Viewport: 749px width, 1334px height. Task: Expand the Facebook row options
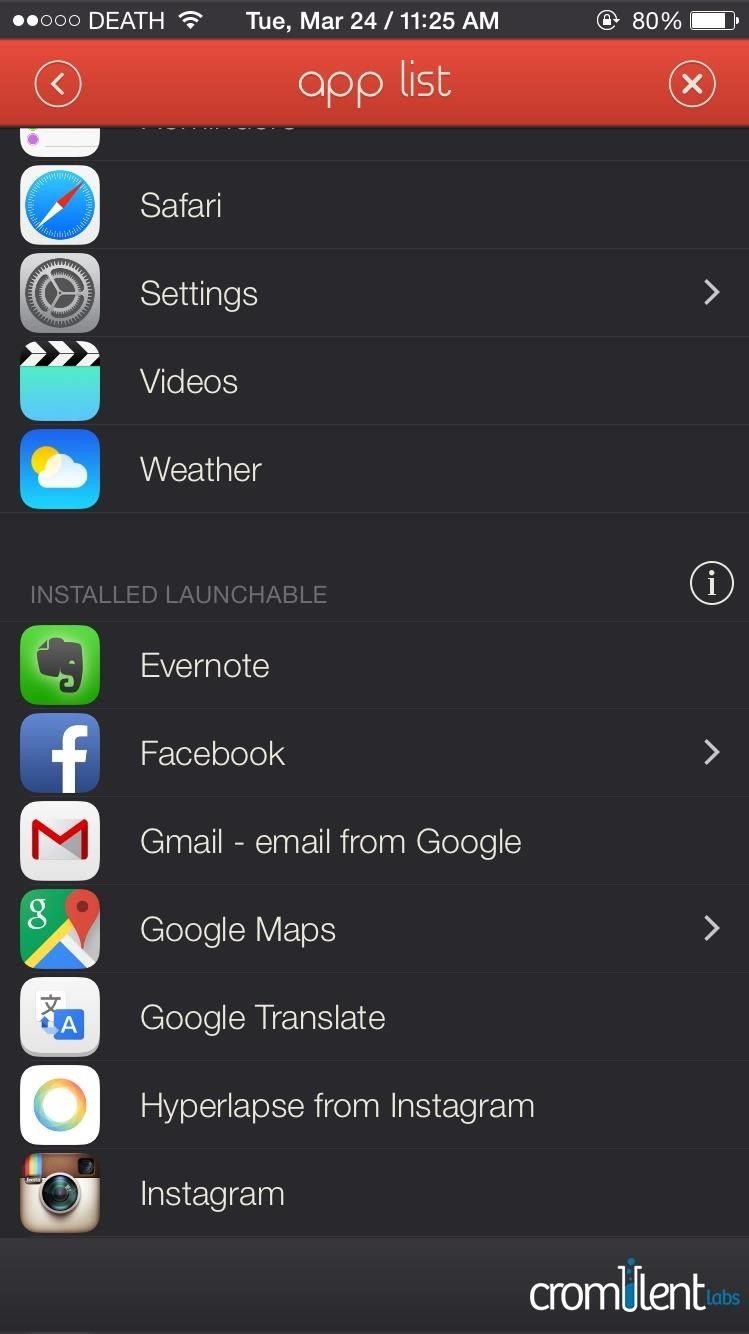[711, 753]
